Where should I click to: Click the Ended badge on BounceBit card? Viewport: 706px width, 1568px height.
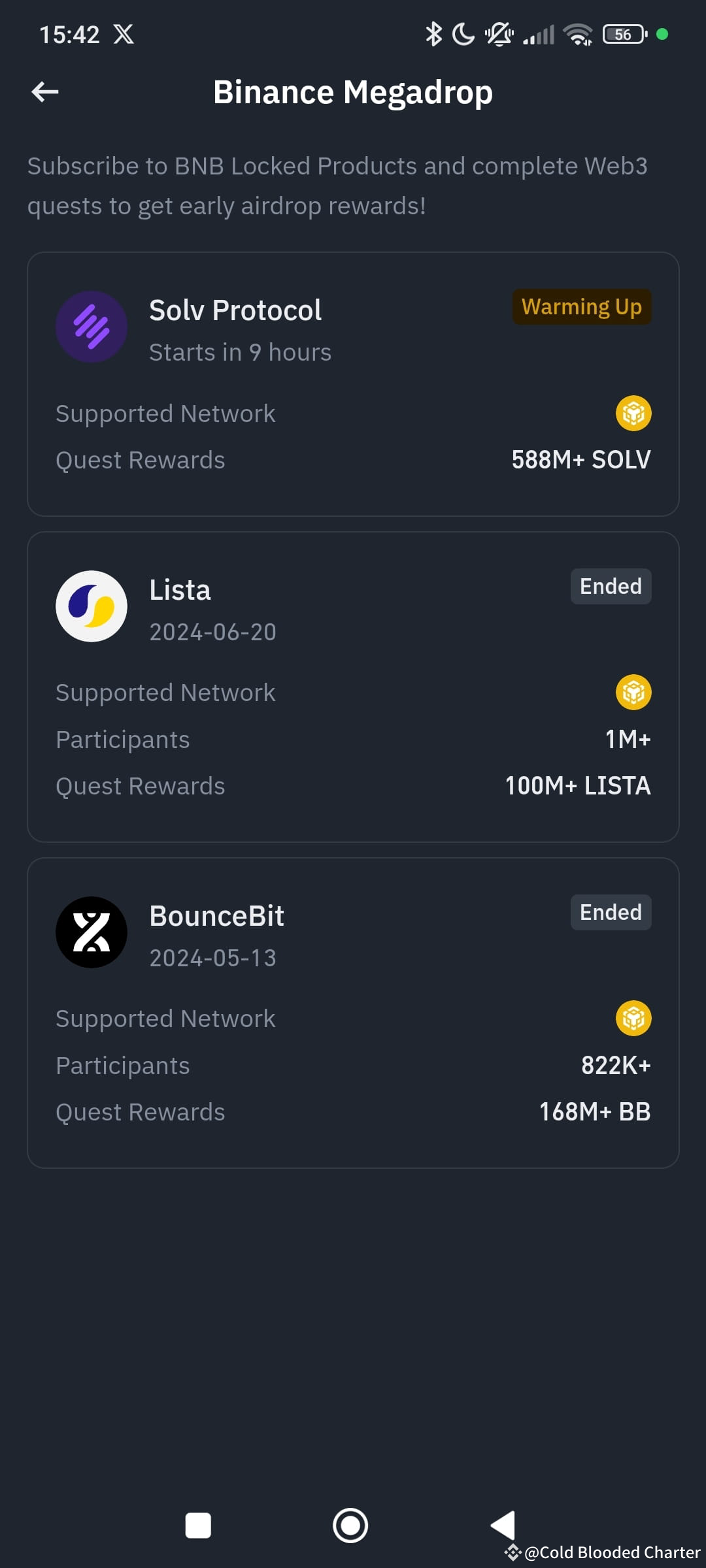tap(610, 912)
